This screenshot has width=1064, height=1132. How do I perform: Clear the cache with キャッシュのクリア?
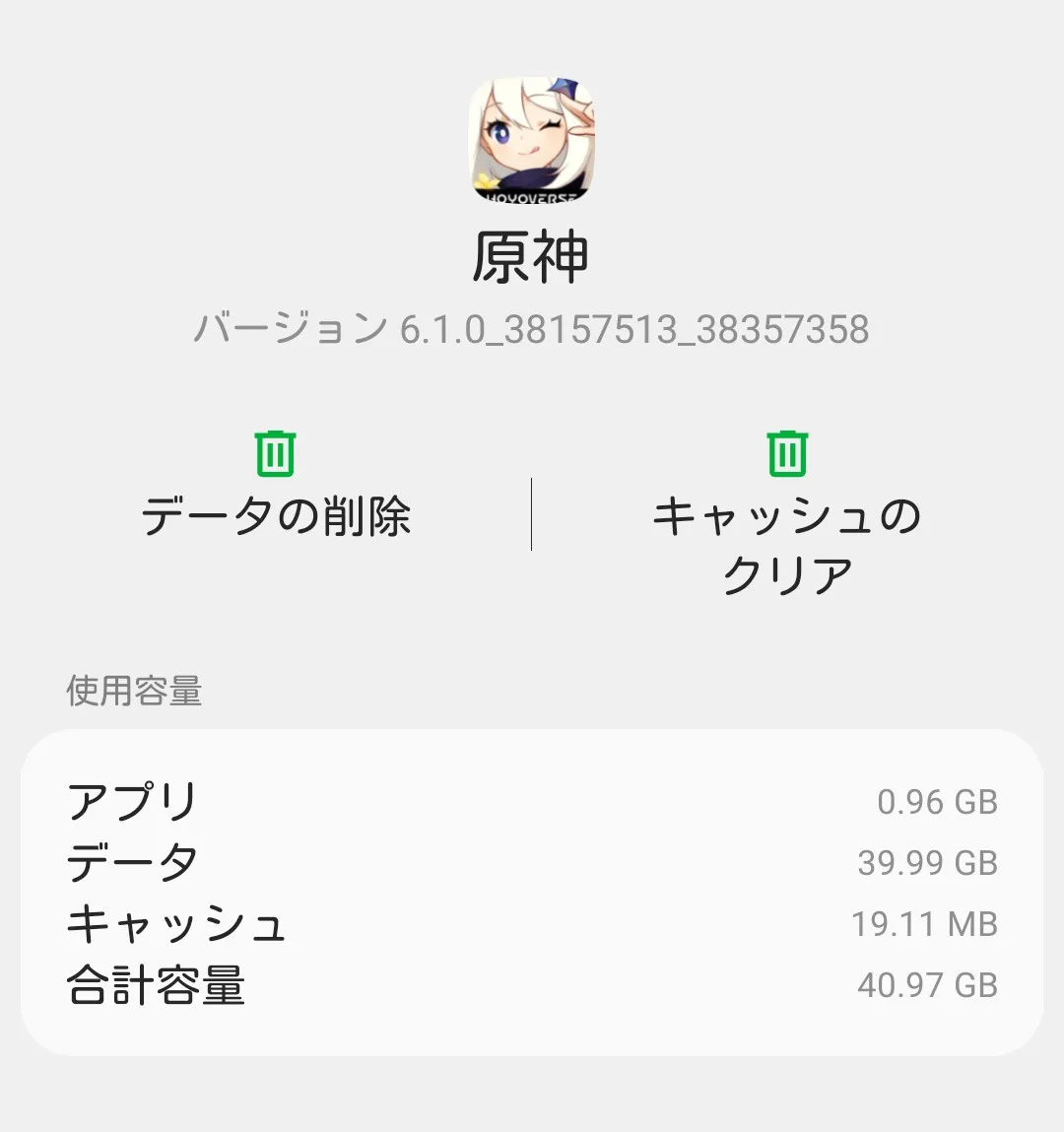(x=786, y=515)
